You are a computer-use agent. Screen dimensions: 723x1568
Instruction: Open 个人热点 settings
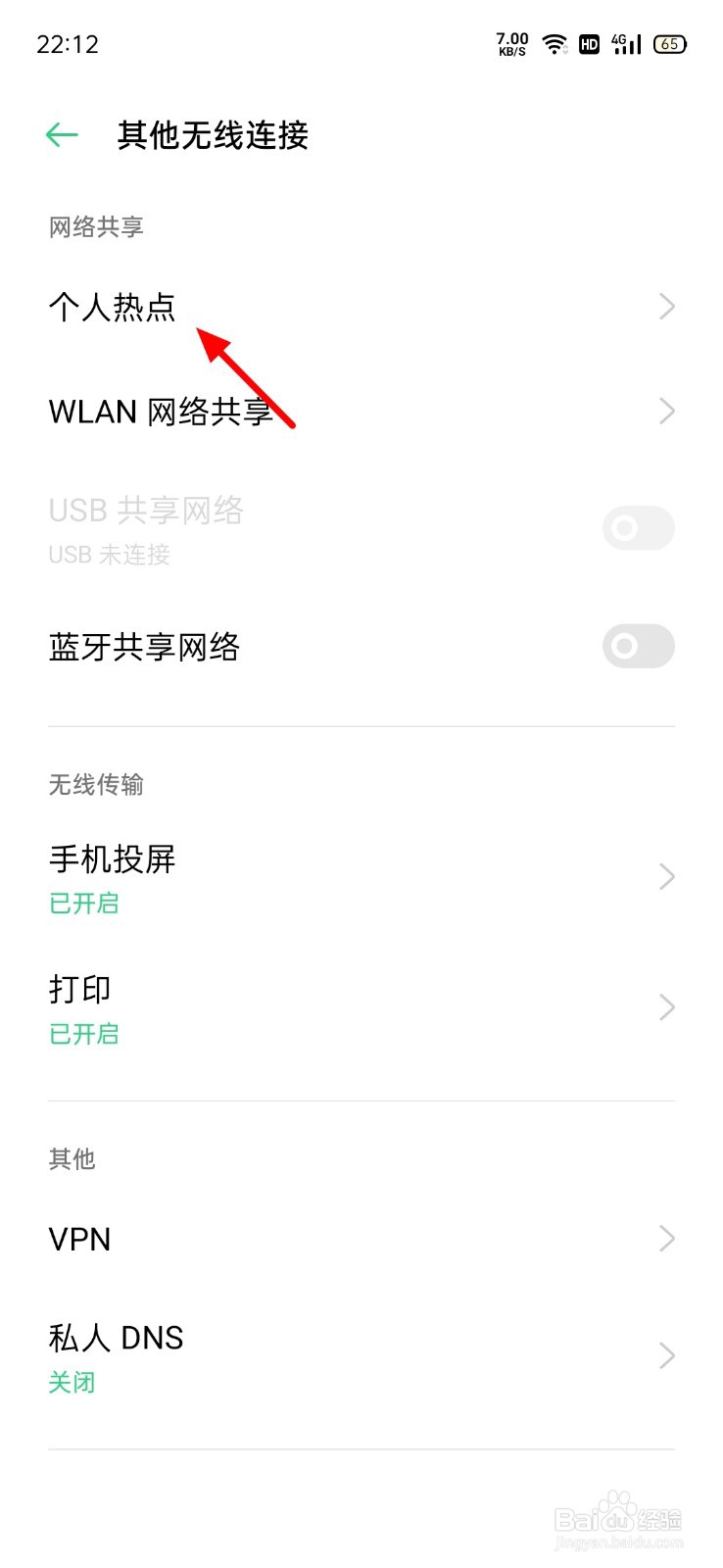coord(361,307)
